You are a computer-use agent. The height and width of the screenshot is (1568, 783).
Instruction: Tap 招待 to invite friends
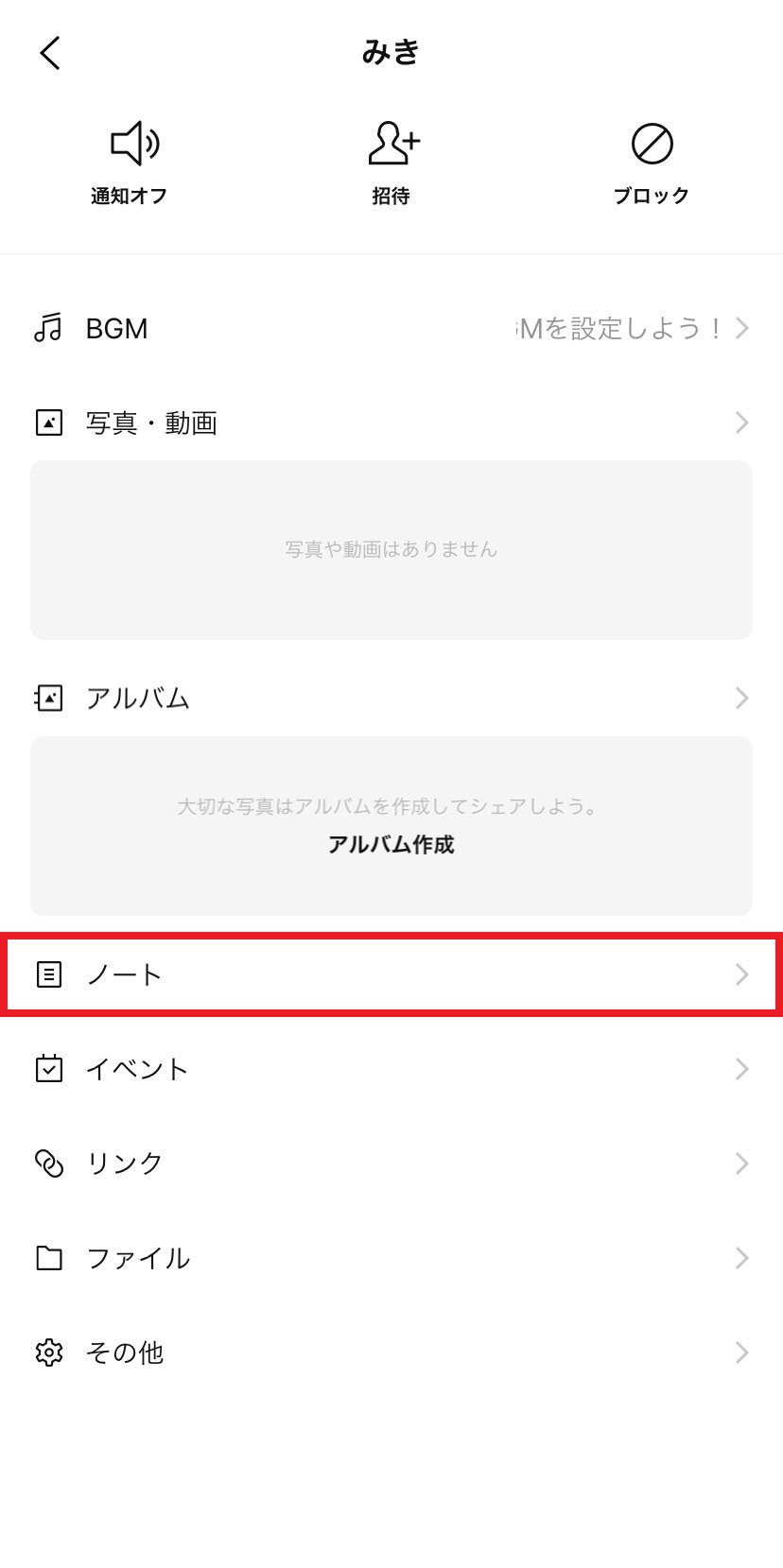[x=391, y=163]
